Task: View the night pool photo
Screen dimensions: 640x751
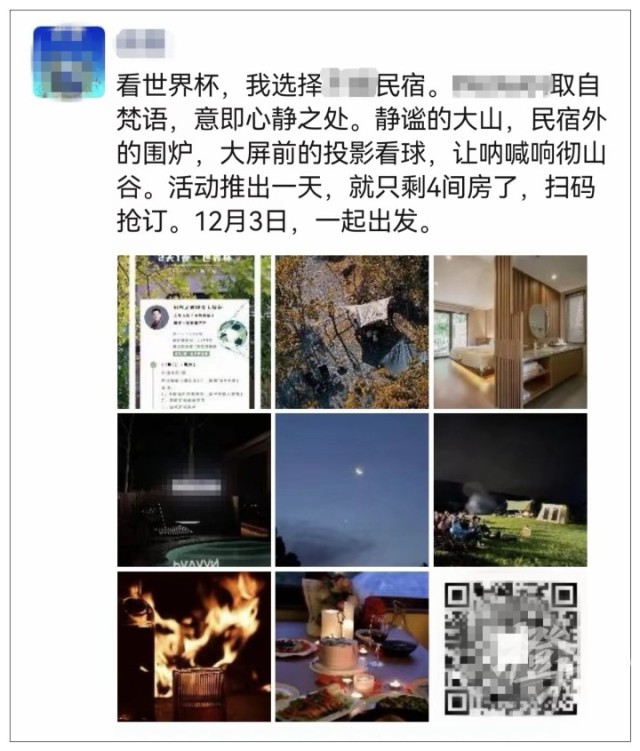Action: click(x=193, y=490)
